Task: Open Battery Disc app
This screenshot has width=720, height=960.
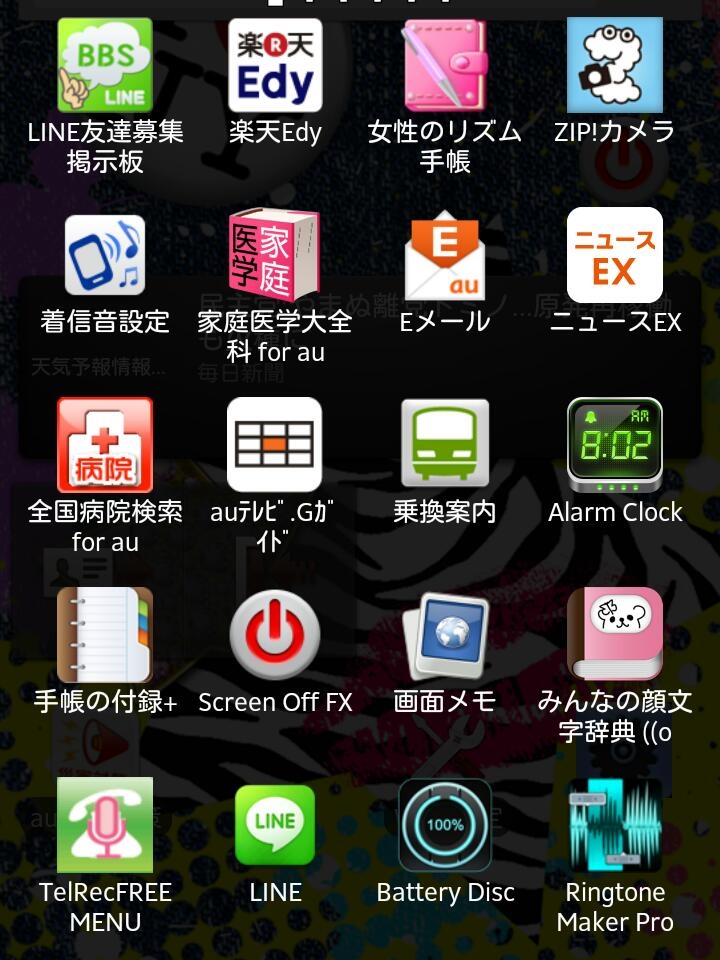Action: pos(445,825)
